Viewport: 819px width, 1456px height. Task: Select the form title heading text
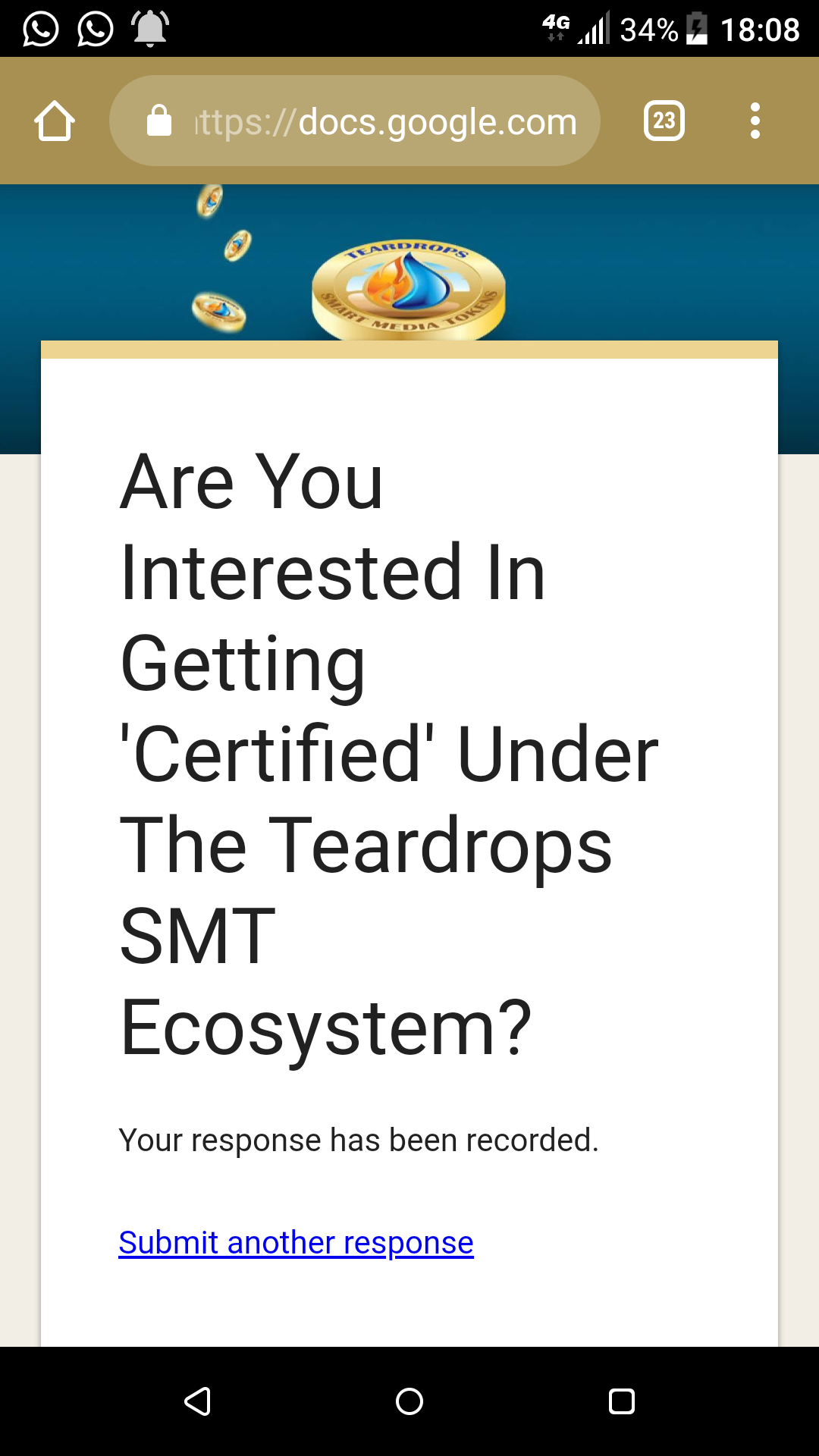[387, 751]
